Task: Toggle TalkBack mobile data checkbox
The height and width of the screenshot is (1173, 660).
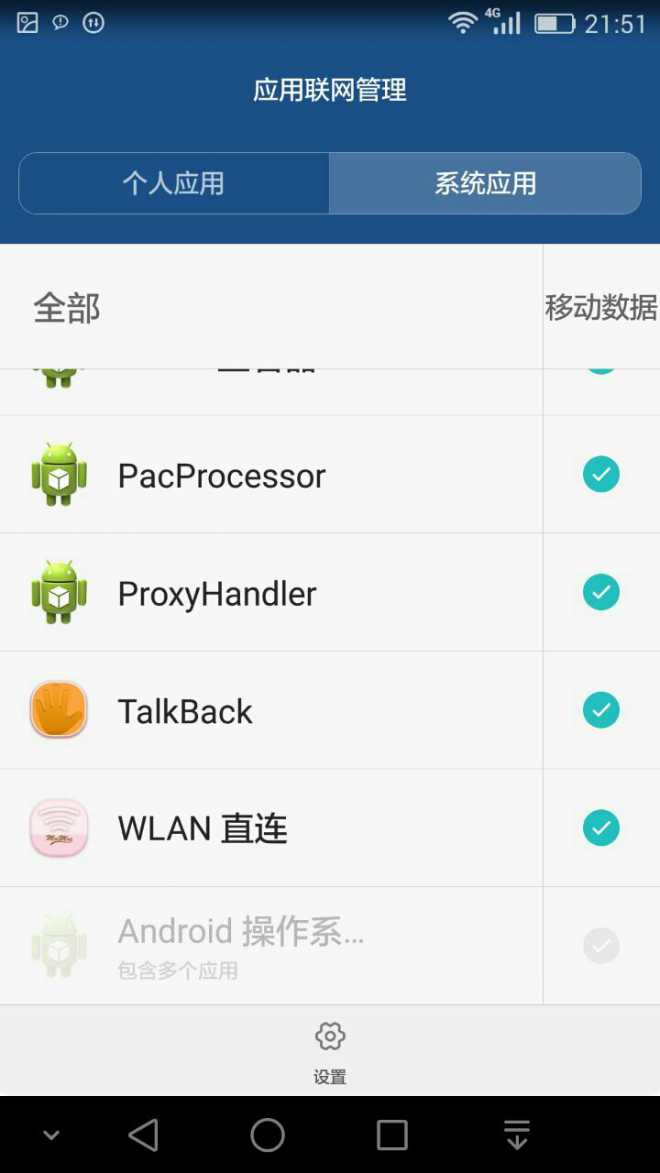Action: tap(601, 710)
